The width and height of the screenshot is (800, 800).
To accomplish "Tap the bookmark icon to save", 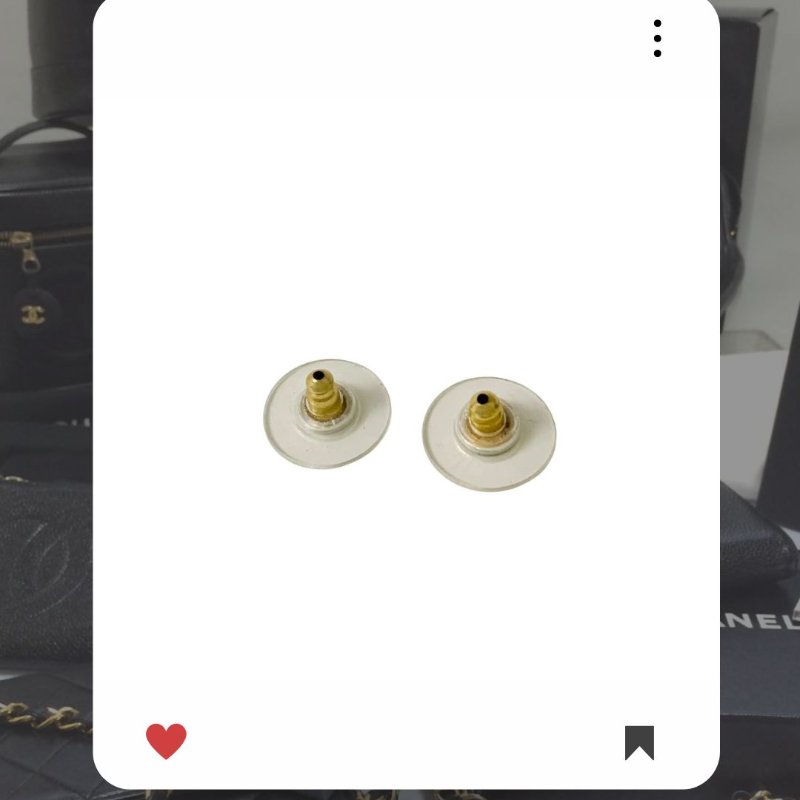I will 639,742.
